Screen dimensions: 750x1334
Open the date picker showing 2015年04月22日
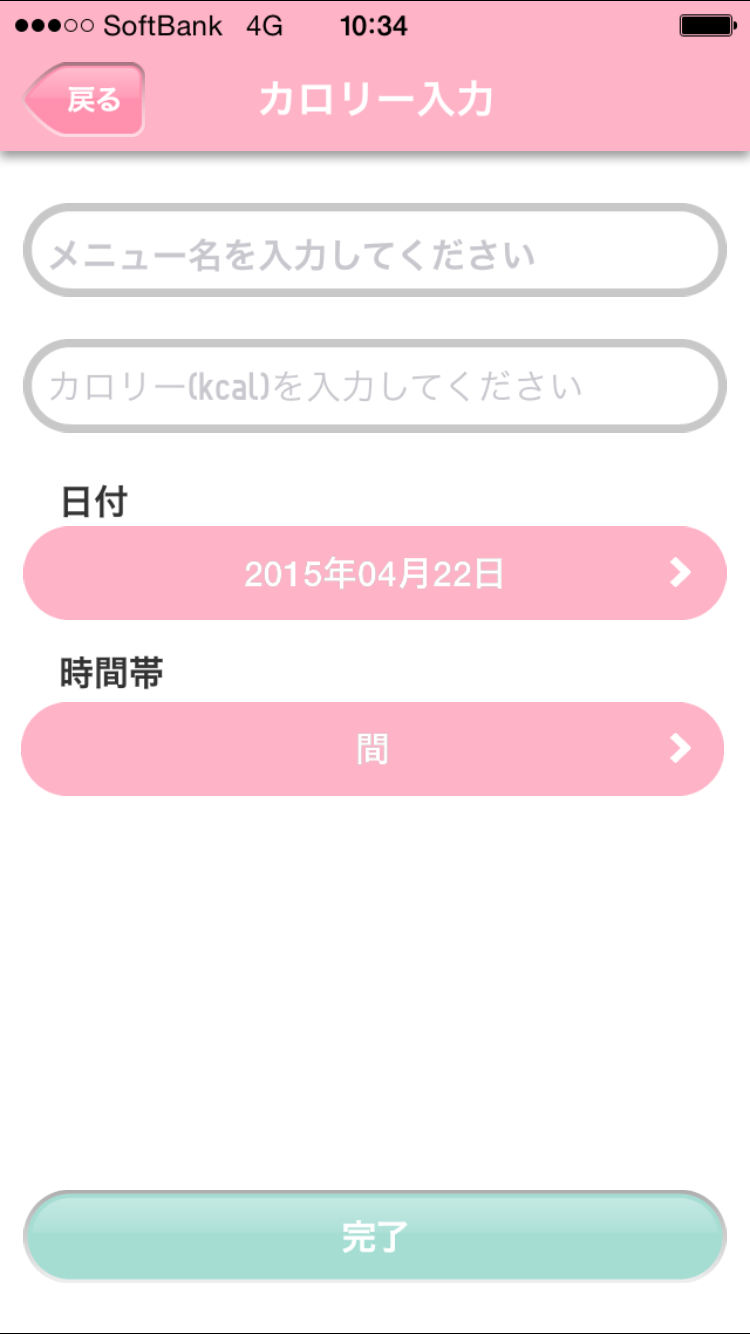pyautogui.click(x=374, y=573)
